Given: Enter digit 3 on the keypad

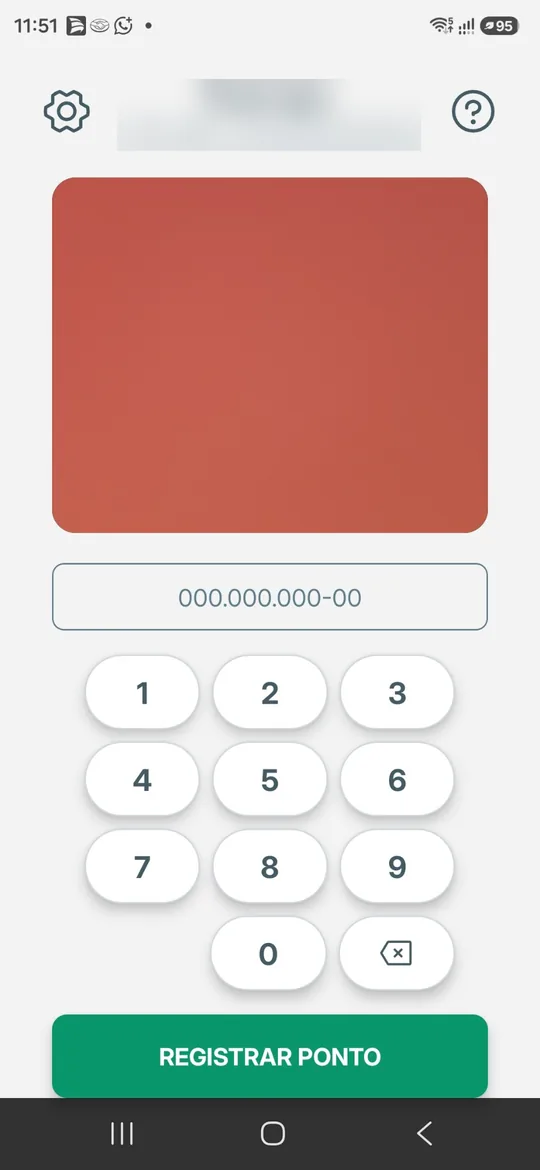Looking at the screenshot, I should (397, 693).
